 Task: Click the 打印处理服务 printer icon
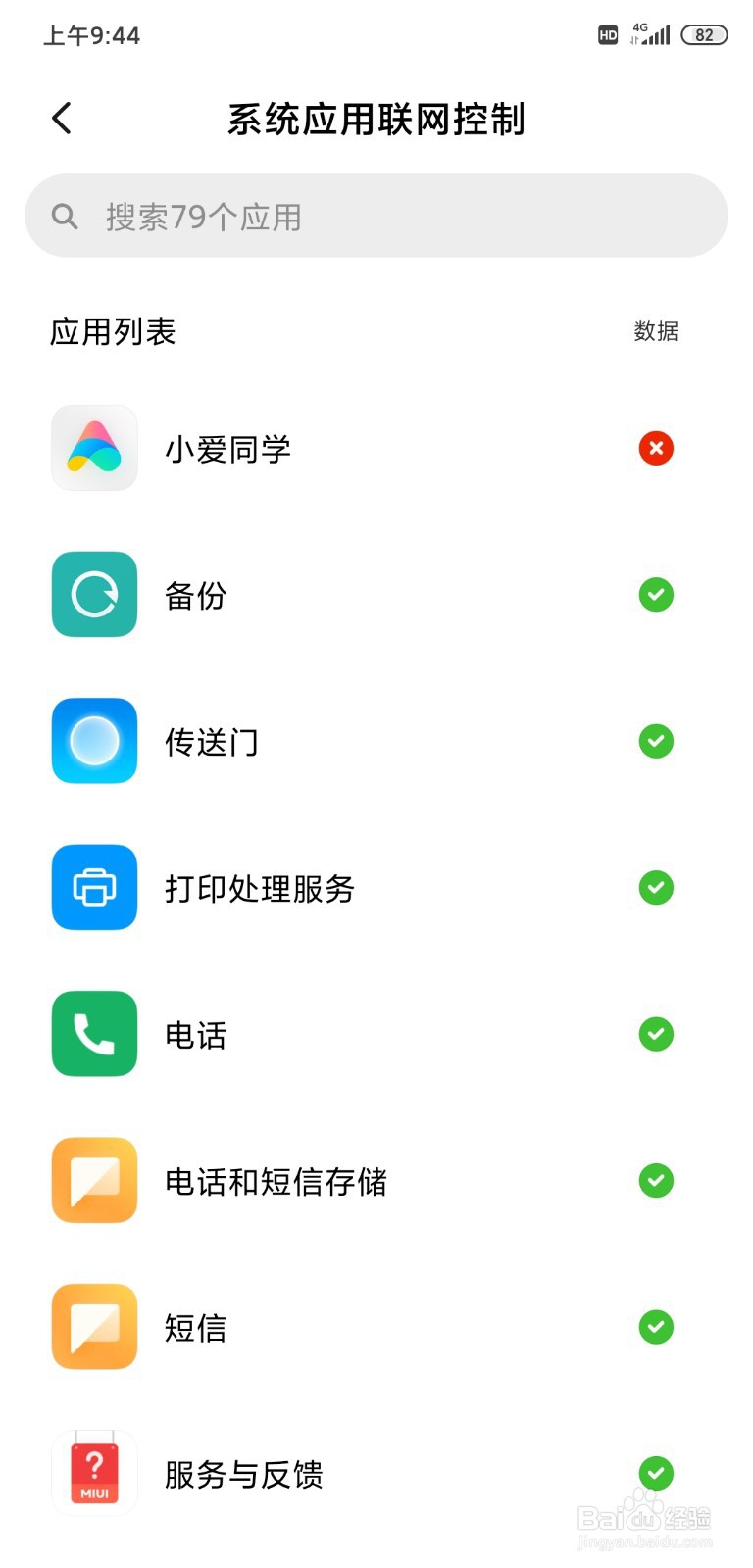point(93,887)
